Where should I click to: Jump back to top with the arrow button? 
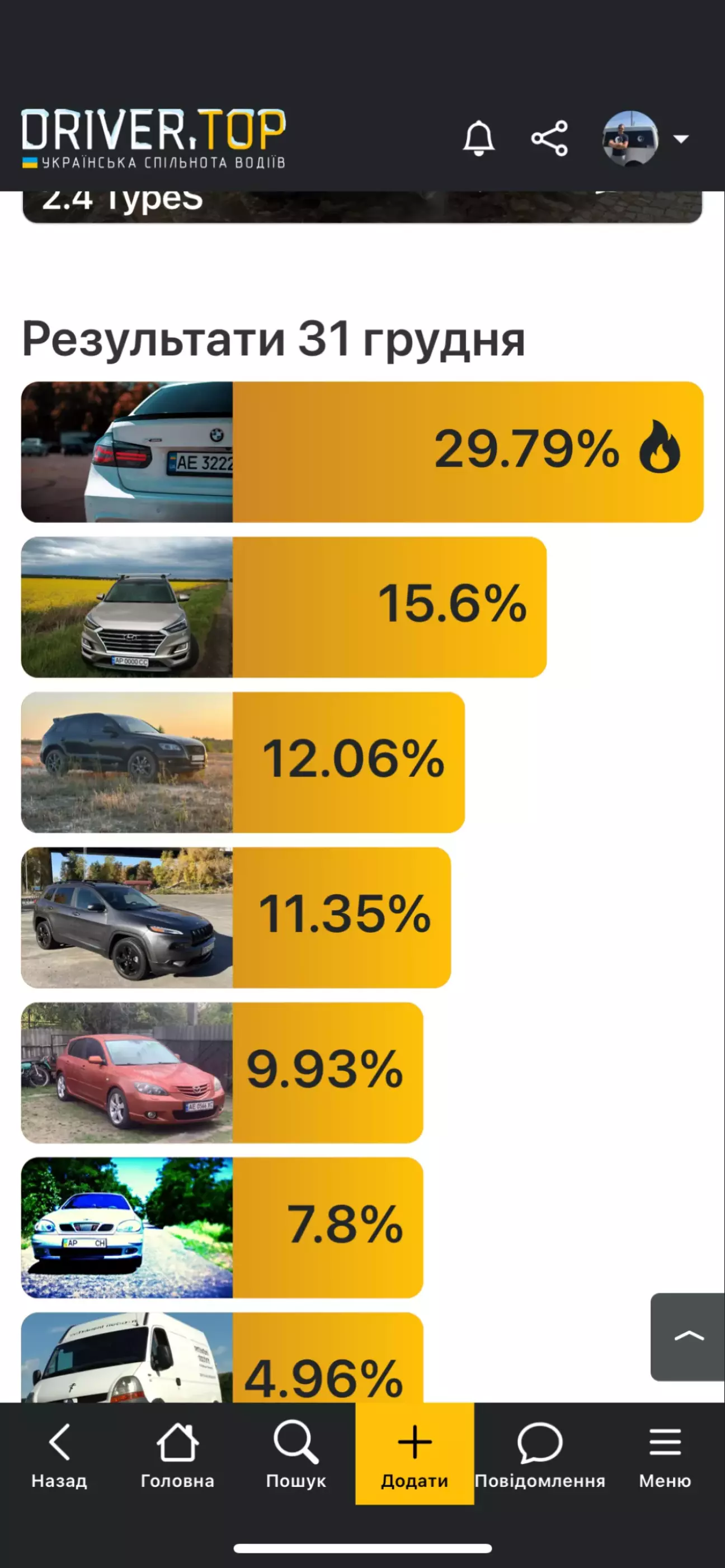(x=689, y=1336)
